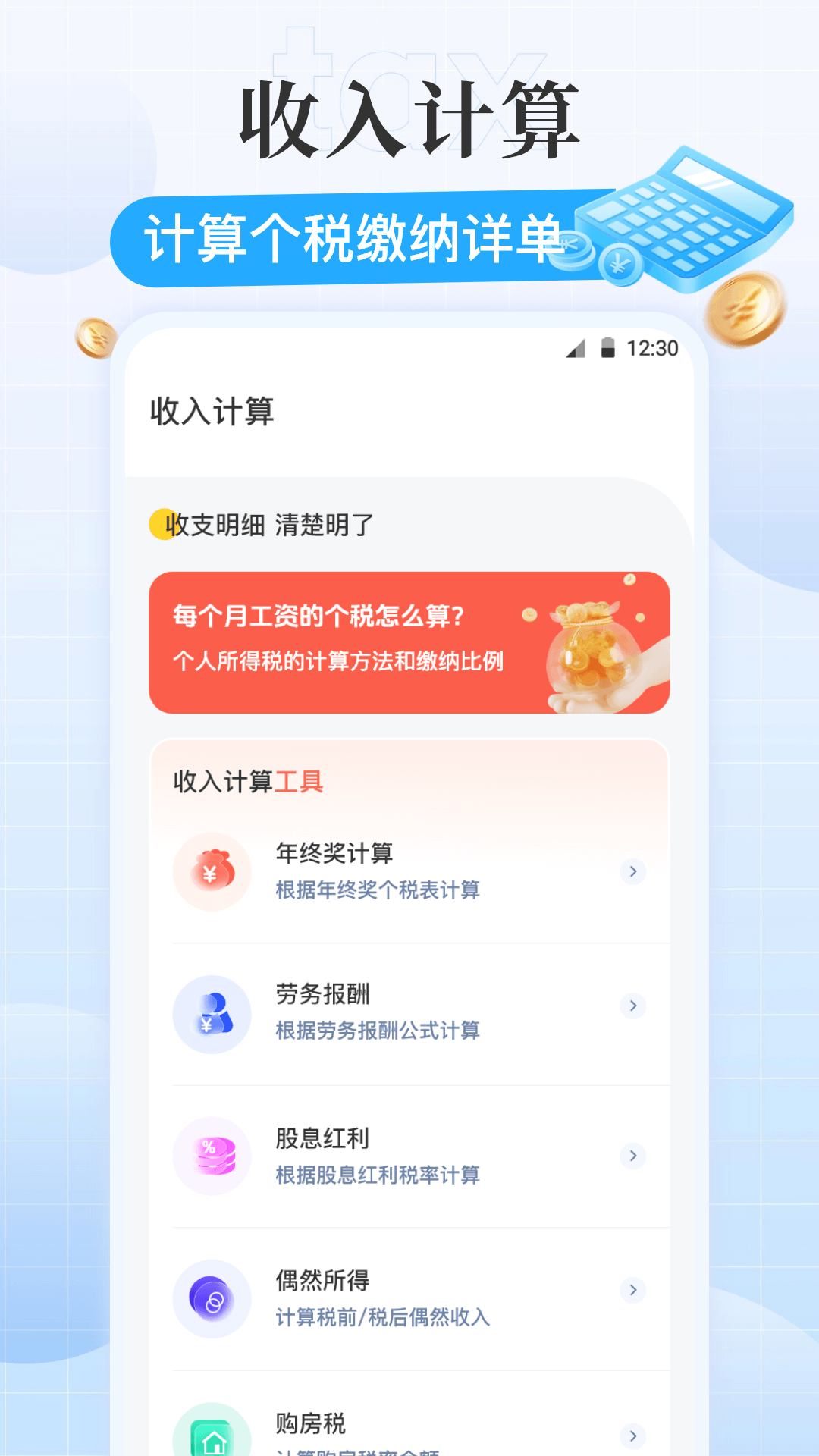Image resolution: width=819 pixels, height=1456 pixels.
Task: Expand the 年终奖计算 row chevron
Action: point(633,872)
